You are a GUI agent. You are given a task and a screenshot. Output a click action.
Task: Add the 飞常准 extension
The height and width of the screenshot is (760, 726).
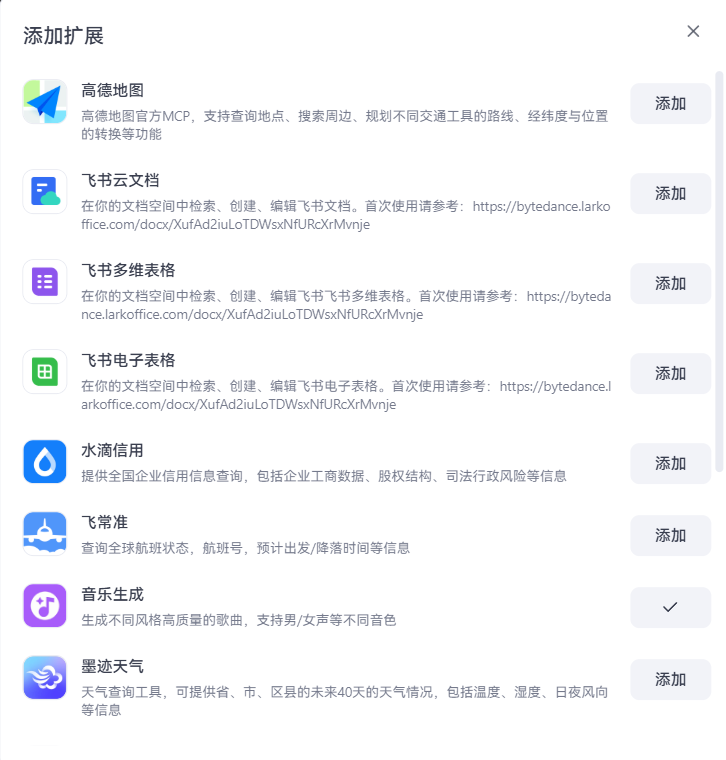[x=670, y=535]
